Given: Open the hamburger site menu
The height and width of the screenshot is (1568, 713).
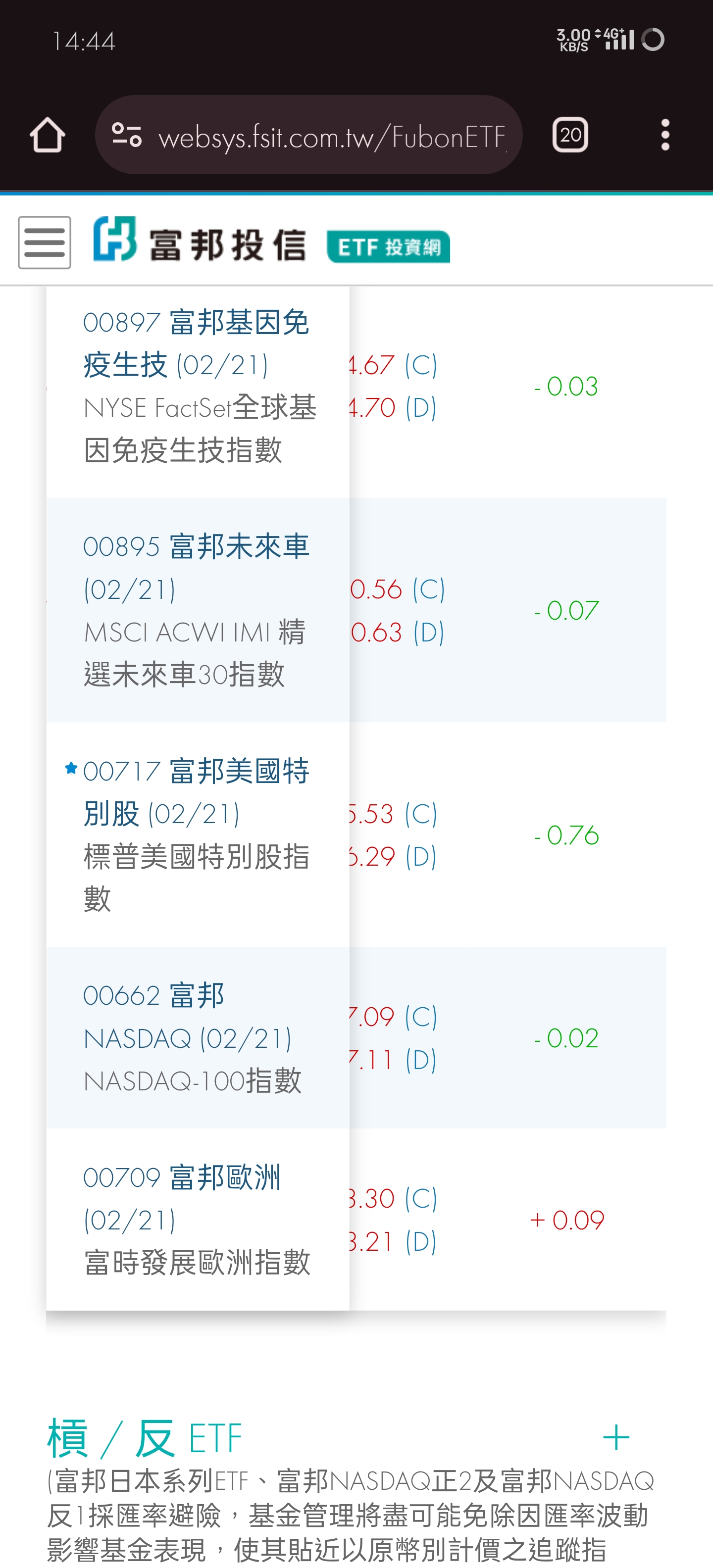Looking at the screenshot, I should coord(45,242).
